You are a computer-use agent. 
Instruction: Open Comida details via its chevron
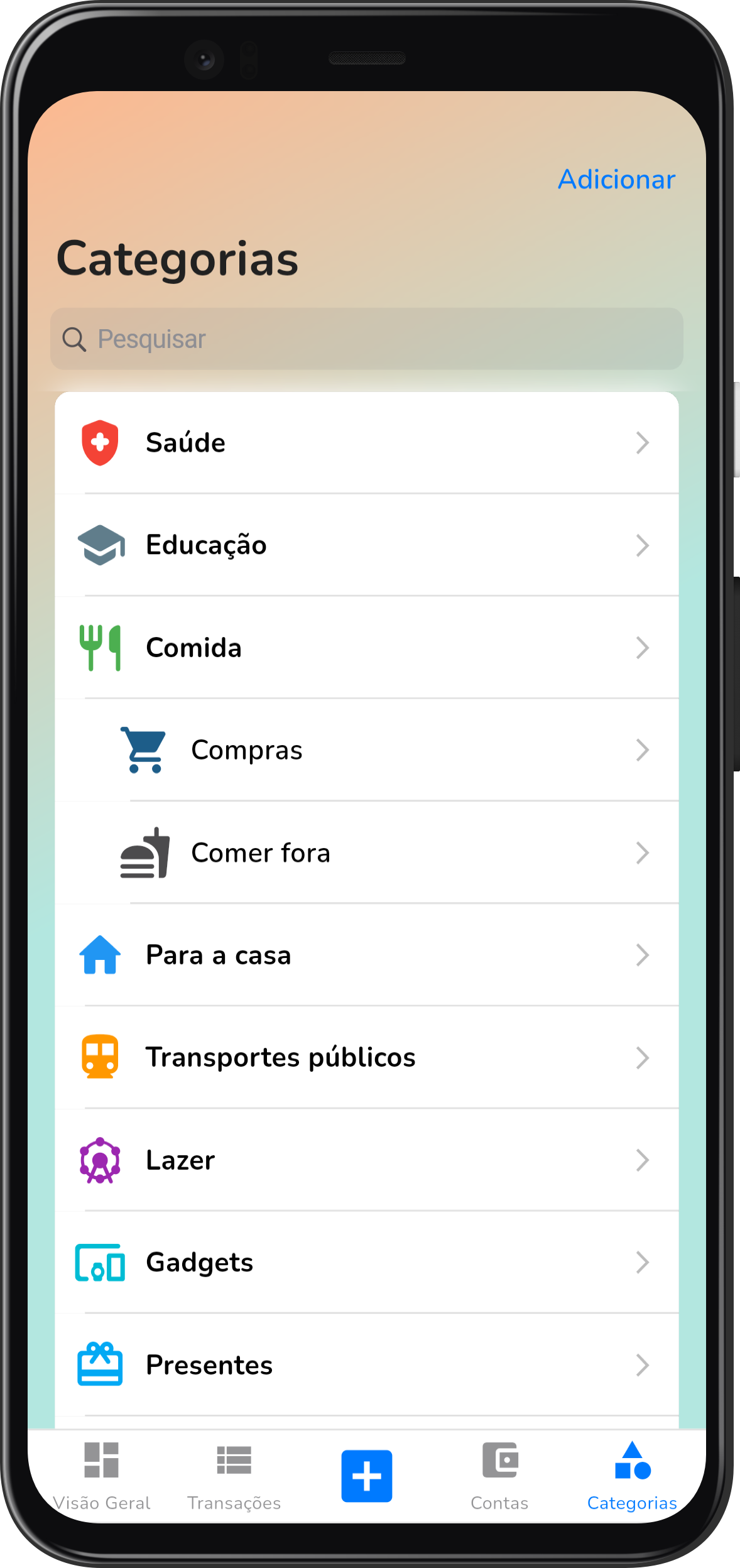(x=643, y=648)
